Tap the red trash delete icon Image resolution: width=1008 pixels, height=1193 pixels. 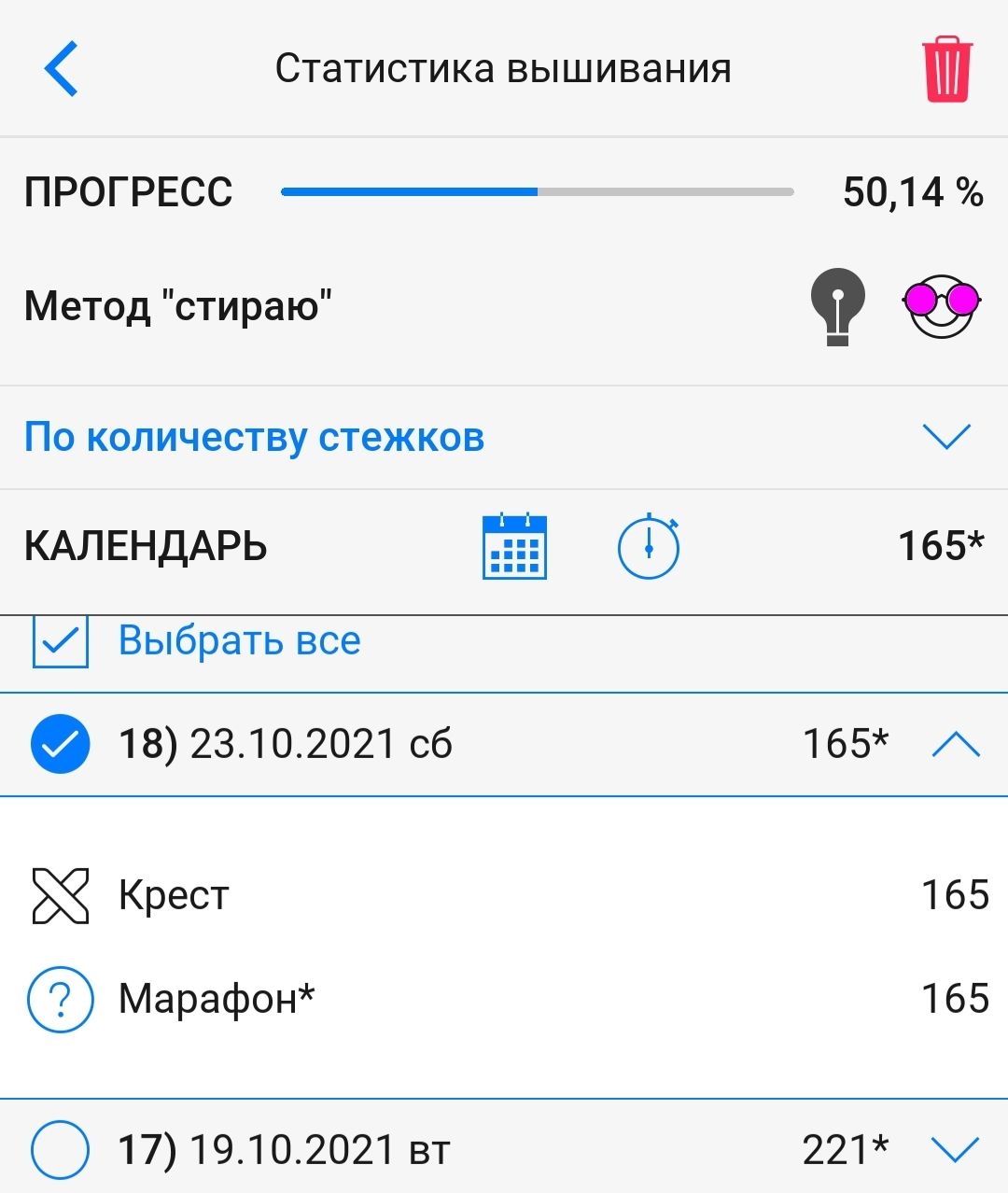[x=947, y=69]
